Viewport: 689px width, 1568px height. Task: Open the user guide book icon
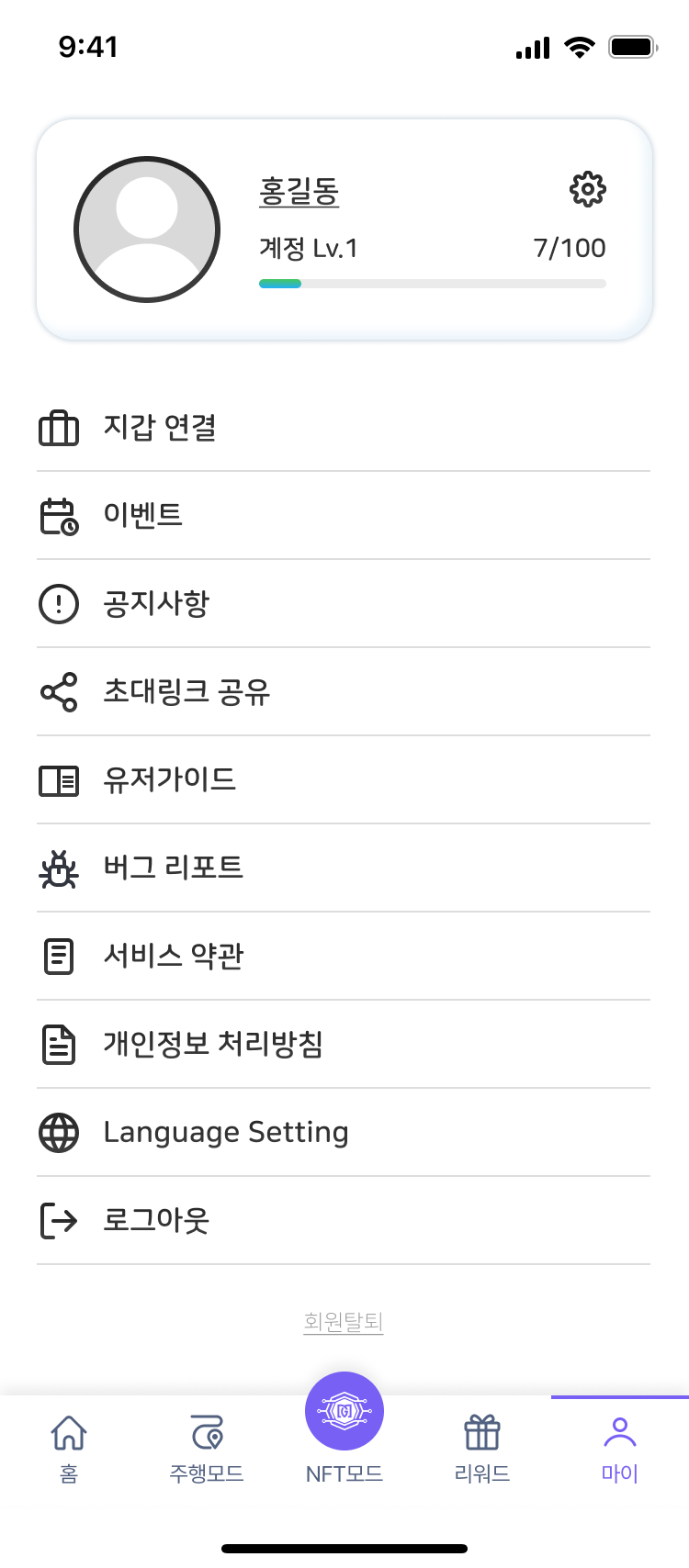click(59, 779)
